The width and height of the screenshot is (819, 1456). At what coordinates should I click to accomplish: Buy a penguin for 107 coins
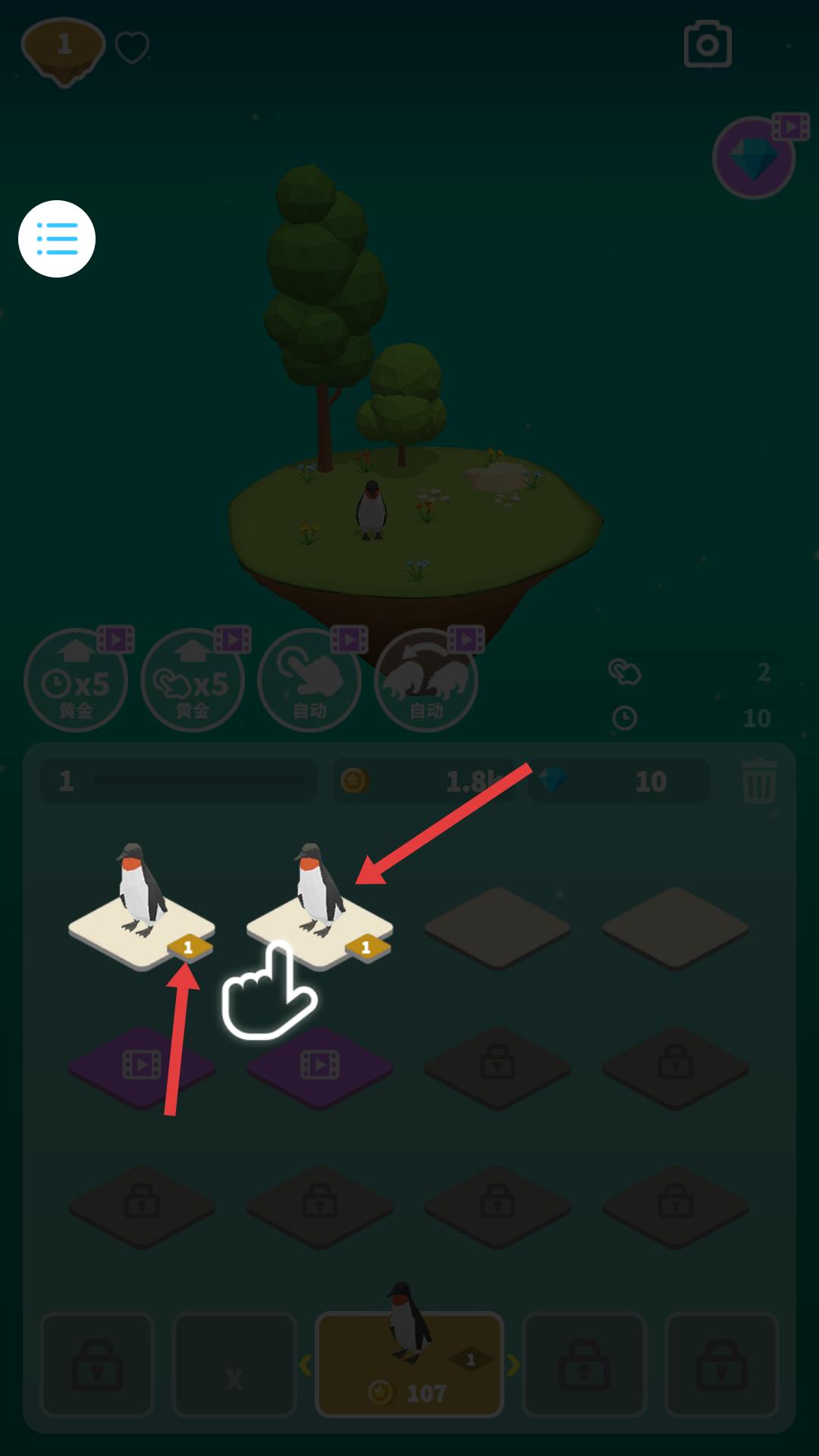(x=409, y=1363)
